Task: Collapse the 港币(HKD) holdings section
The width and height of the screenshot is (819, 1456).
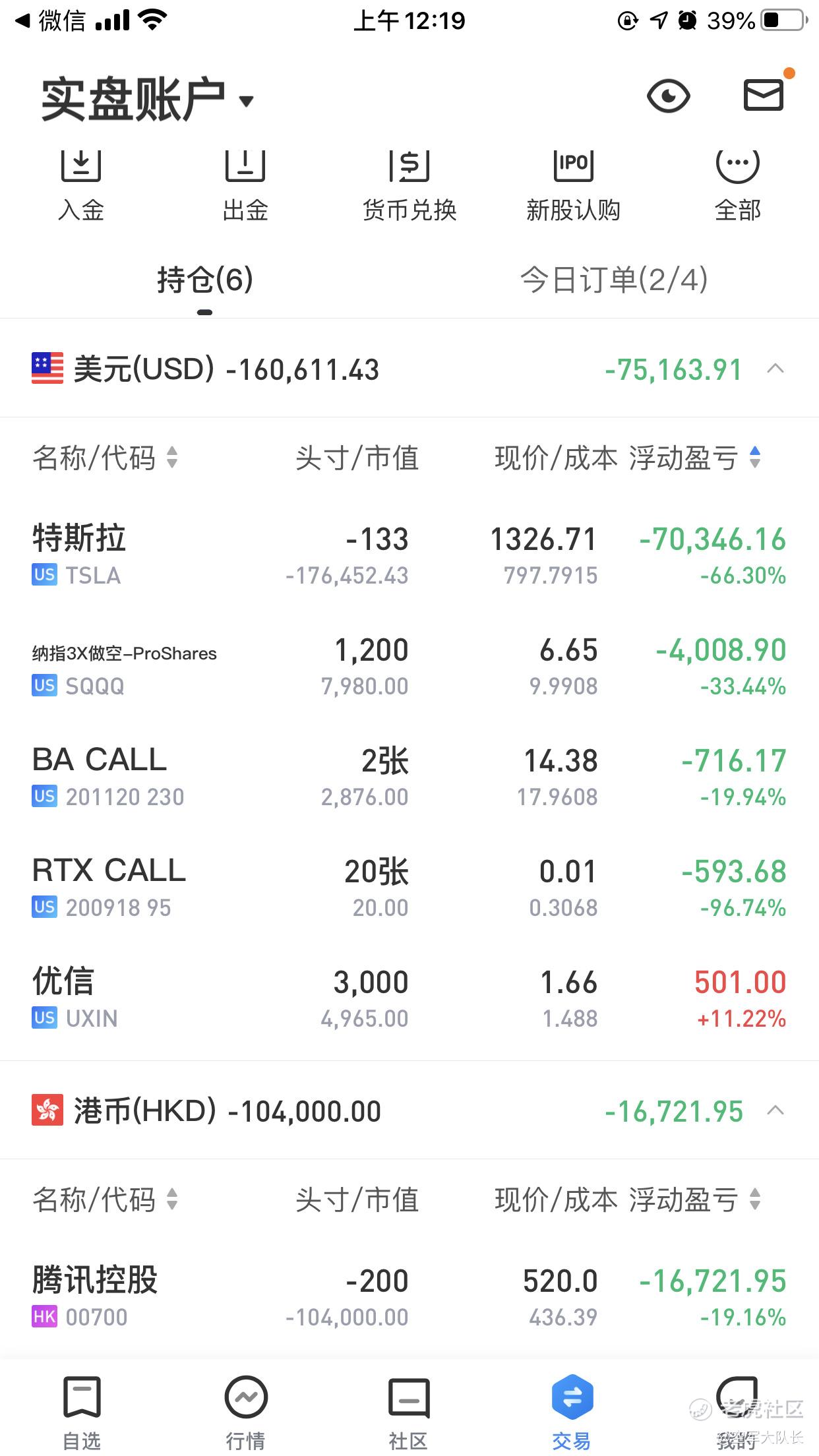Action: 776,1110
